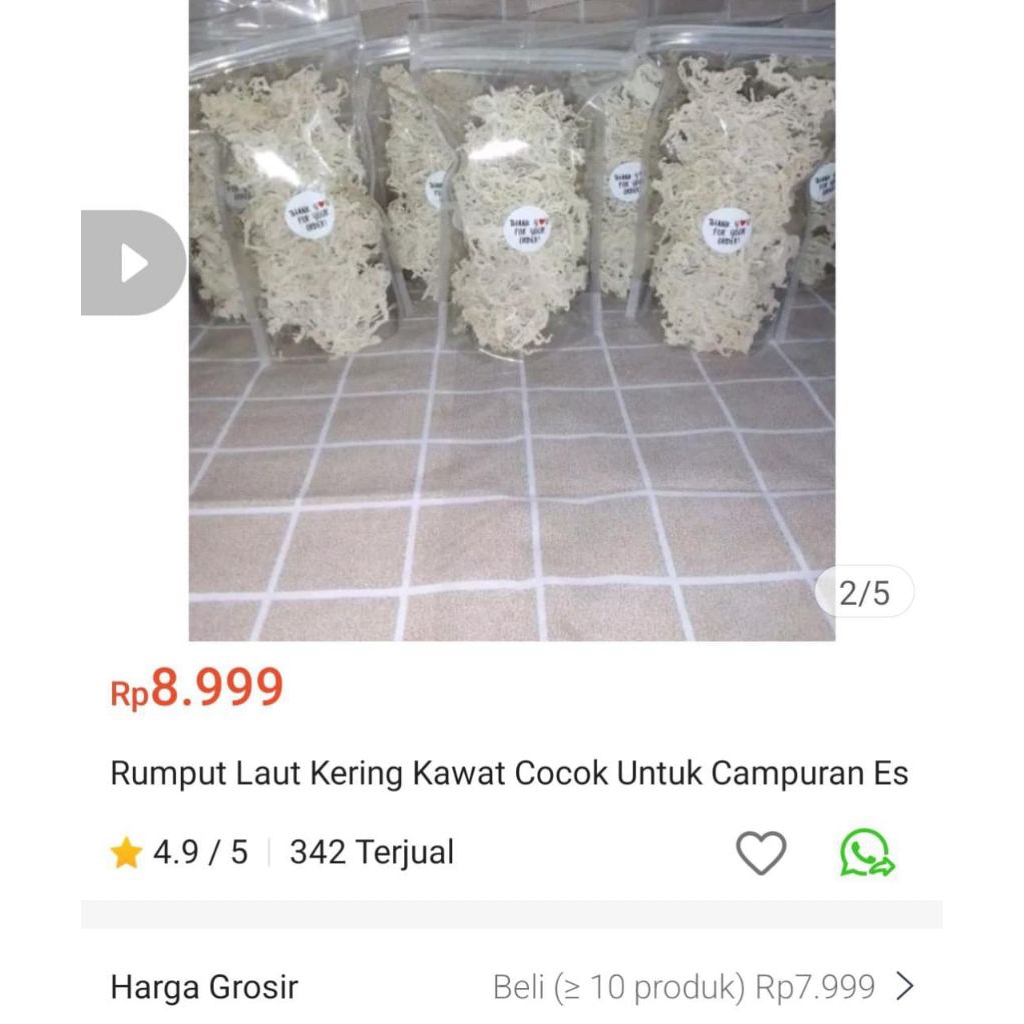Open the dried seaweed product photo
Image resolution: width=1024 pixels, height=1024 pixels.
point(512,320)
